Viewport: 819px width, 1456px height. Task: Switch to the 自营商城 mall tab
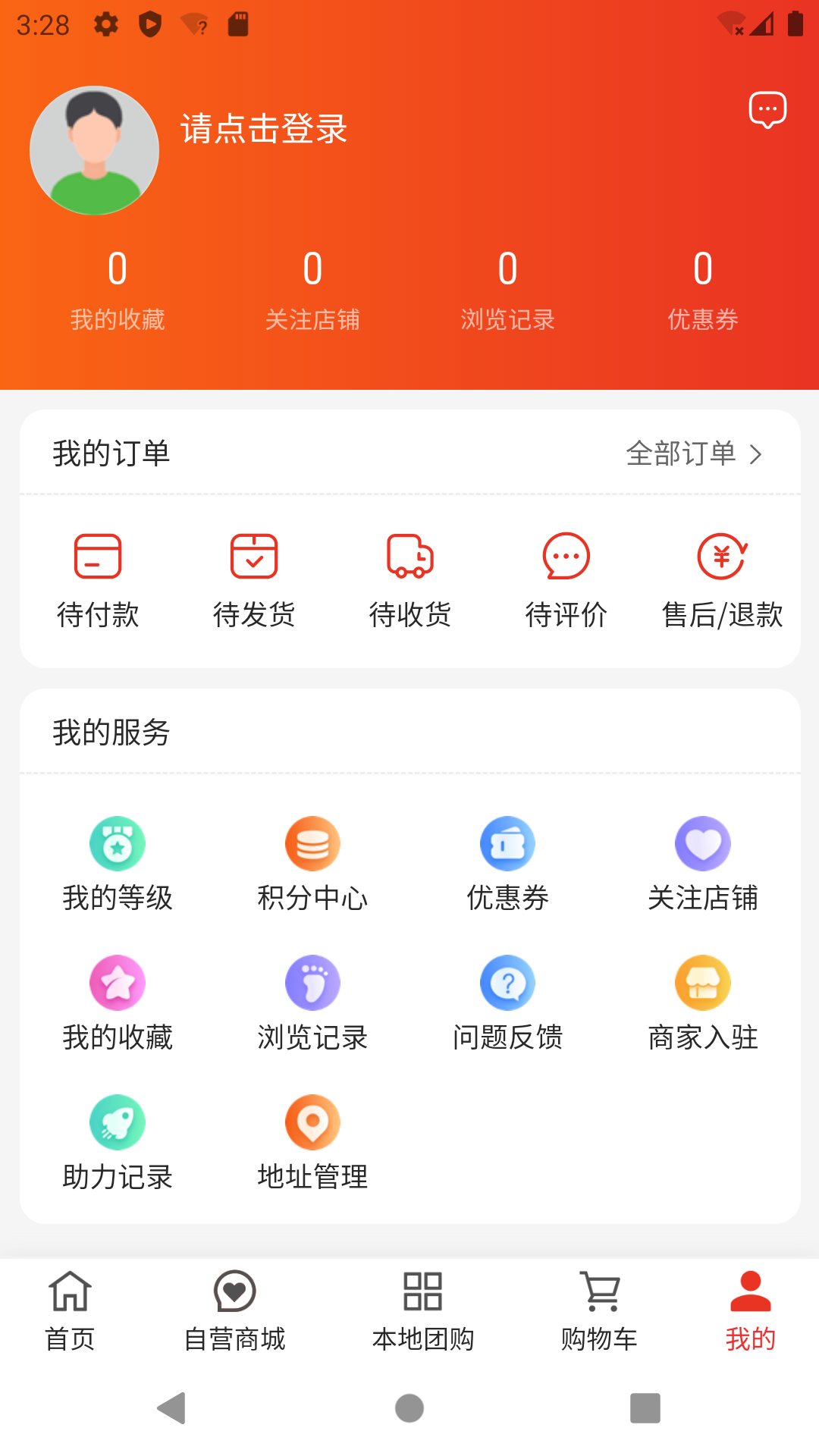235,1312
